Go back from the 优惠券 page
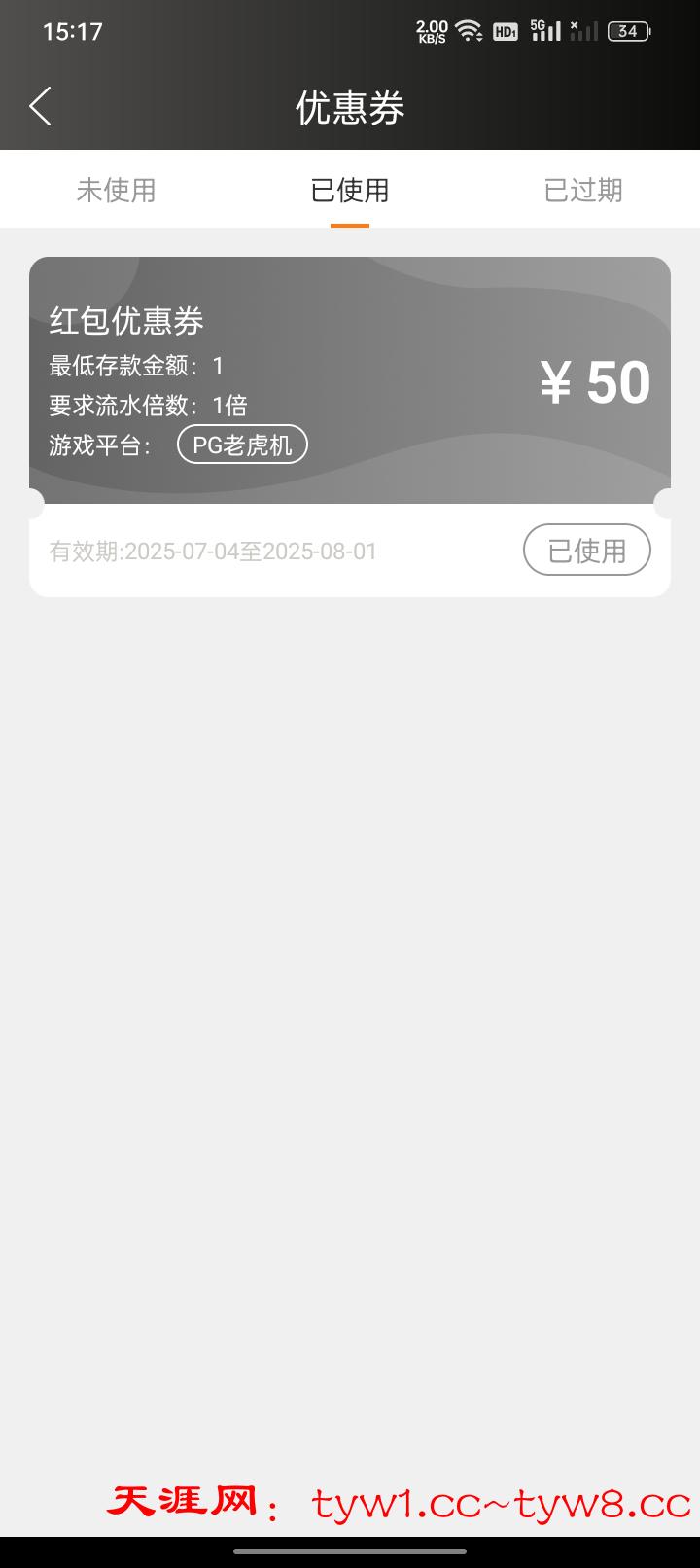Image resolution: width=700 pixels, height=1568 pixels. [x=40, y=106]
